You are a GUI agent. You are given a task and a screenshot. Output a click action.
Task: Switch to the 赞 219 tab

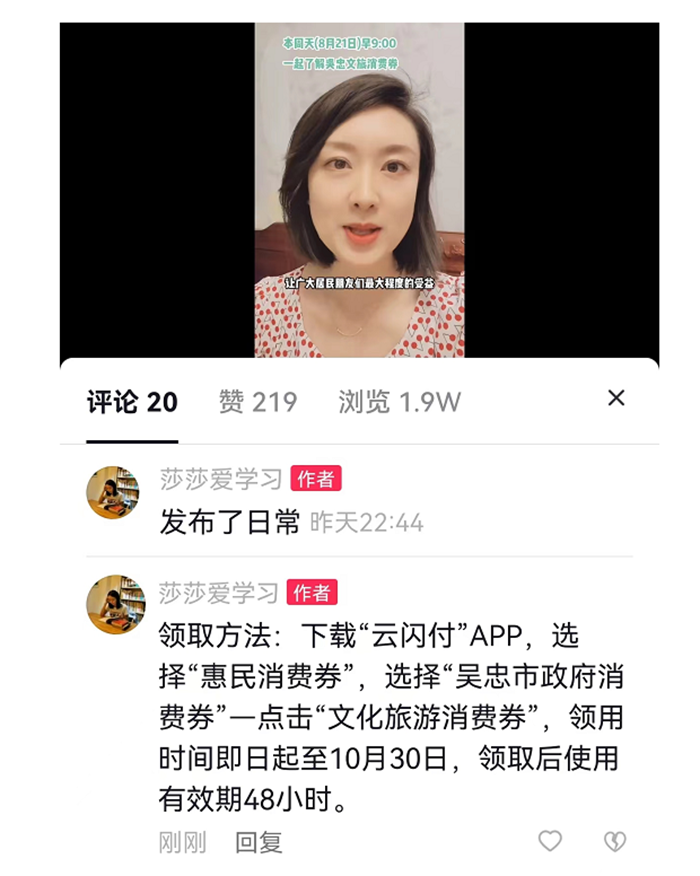257,403
